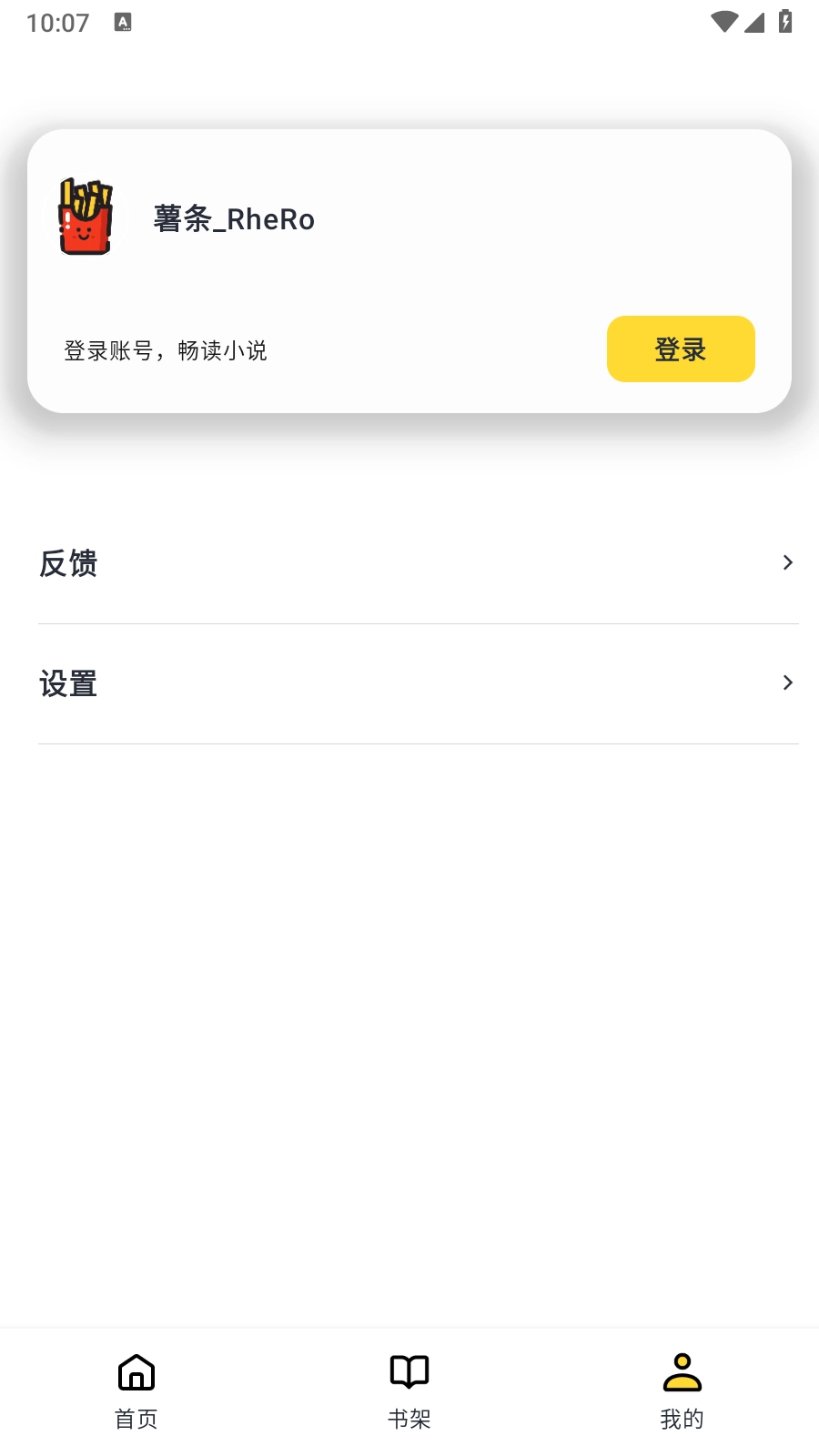Viewport: 819px width, 1456px height.
Task: Open the 反馈 feedback row
Action: [409, 562]
